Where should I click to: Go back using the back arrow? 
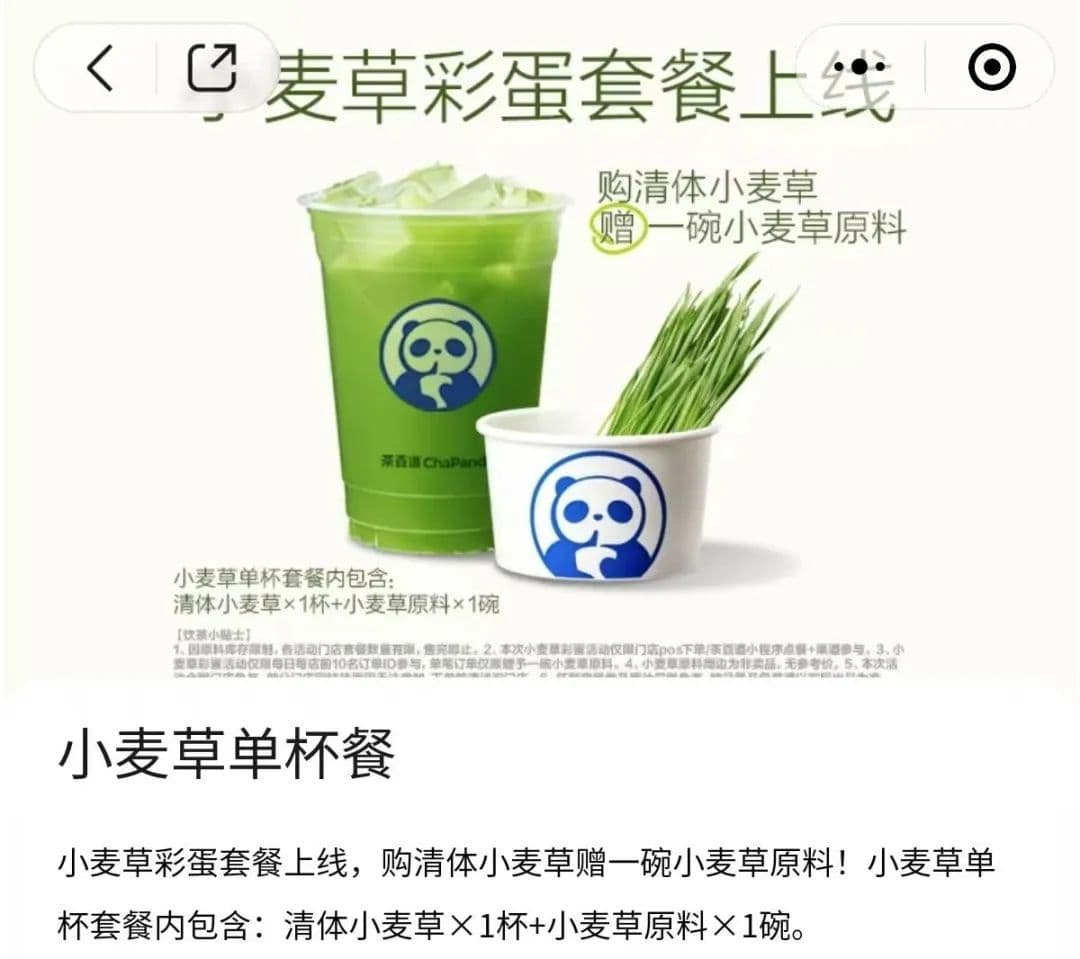click(100, 68)
